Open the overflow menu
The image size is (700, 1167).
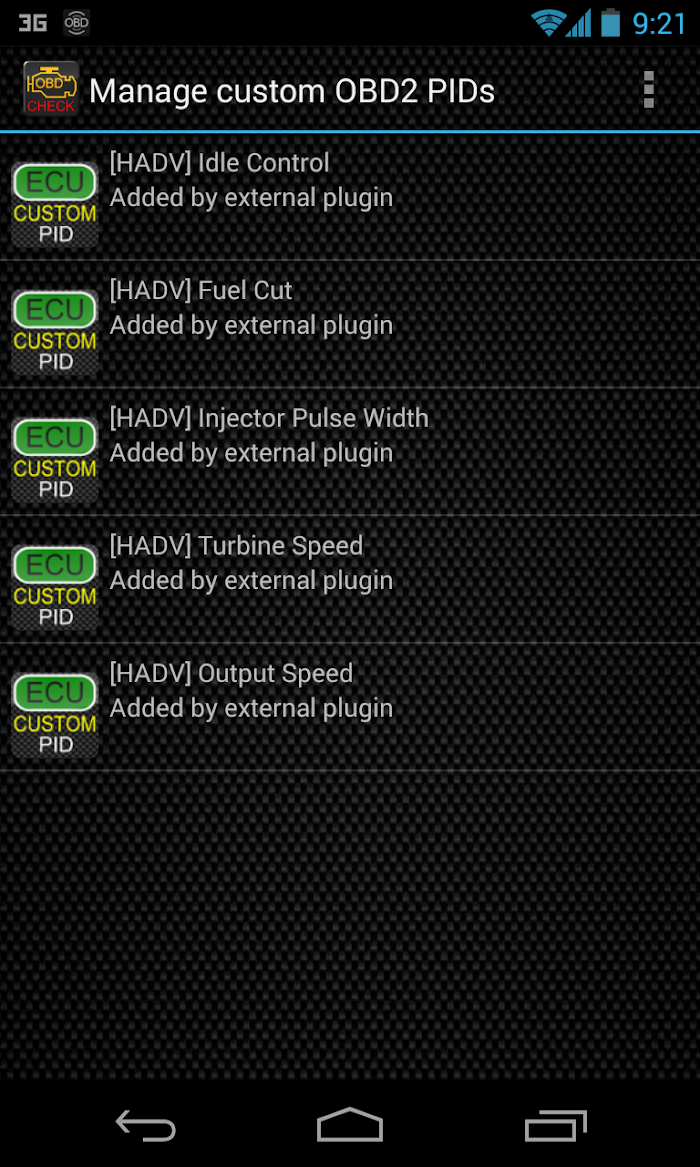[x=649, y=90]
